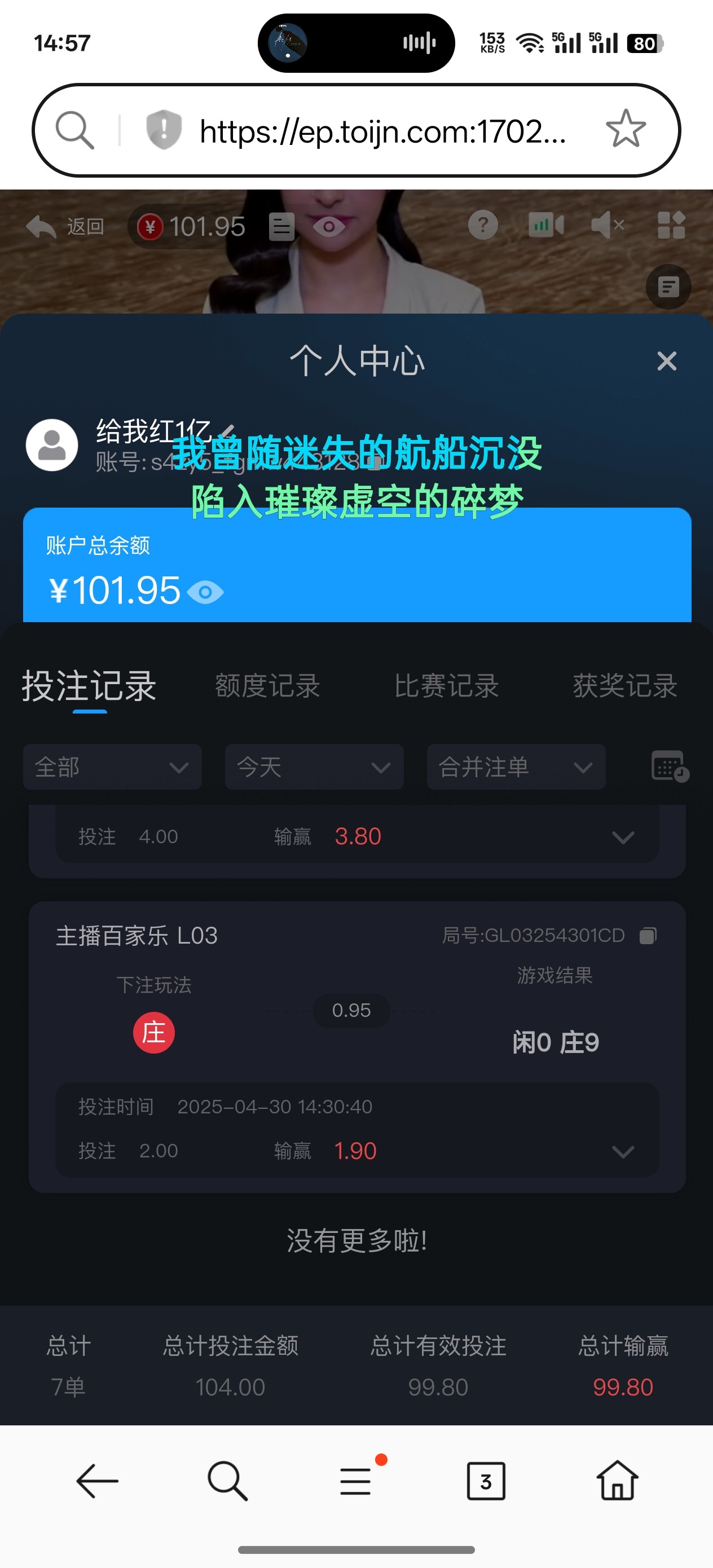Screen dimensions: 713x1568
Task: Tap the 投注记录 tab
Action: click(x=90, y=686)
